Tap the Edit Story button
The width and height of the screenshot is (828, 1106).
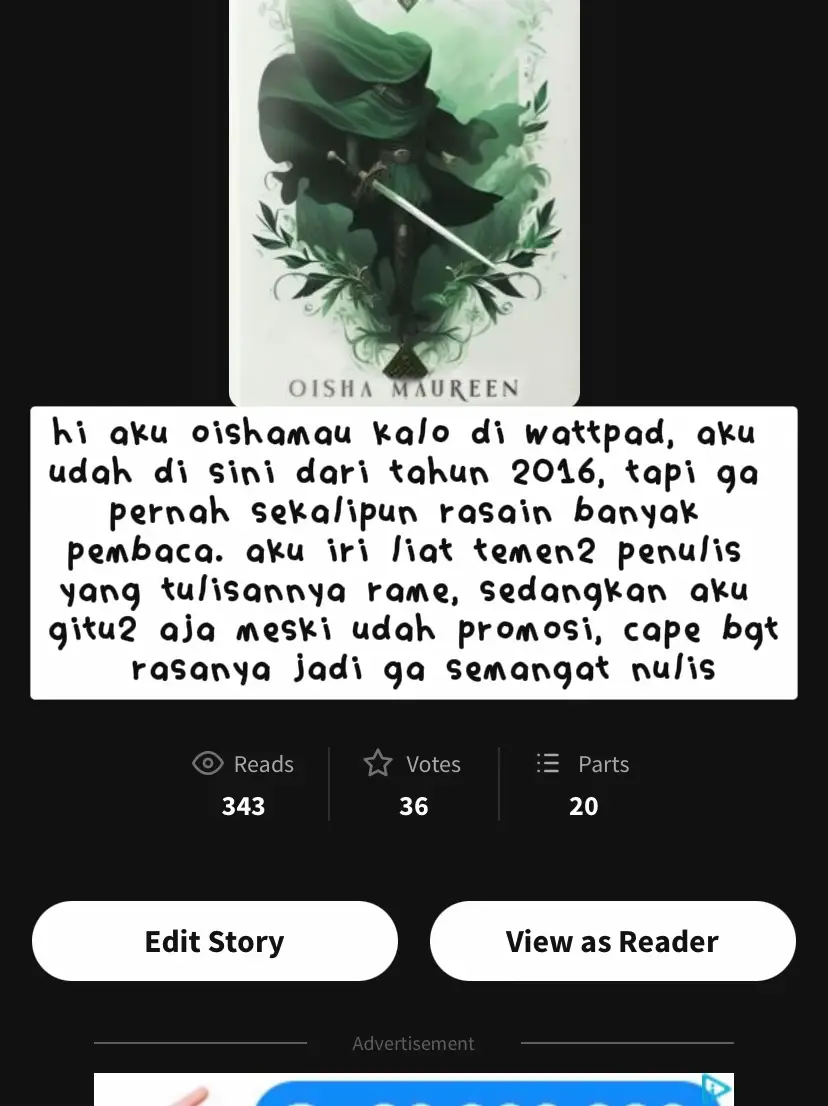point(214,941)
